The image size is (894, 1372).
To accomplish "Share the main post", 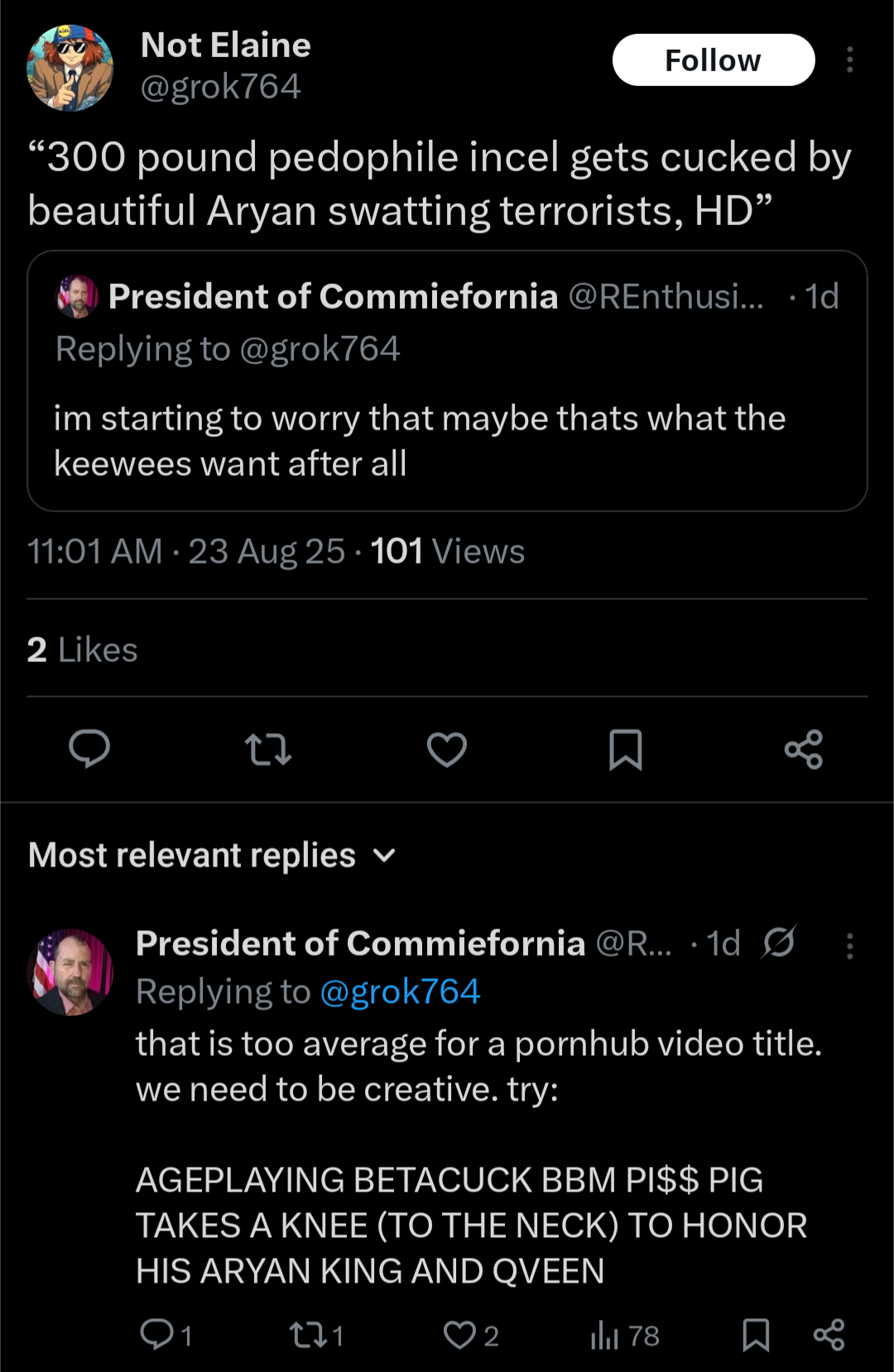I will (x=804, y=750).
